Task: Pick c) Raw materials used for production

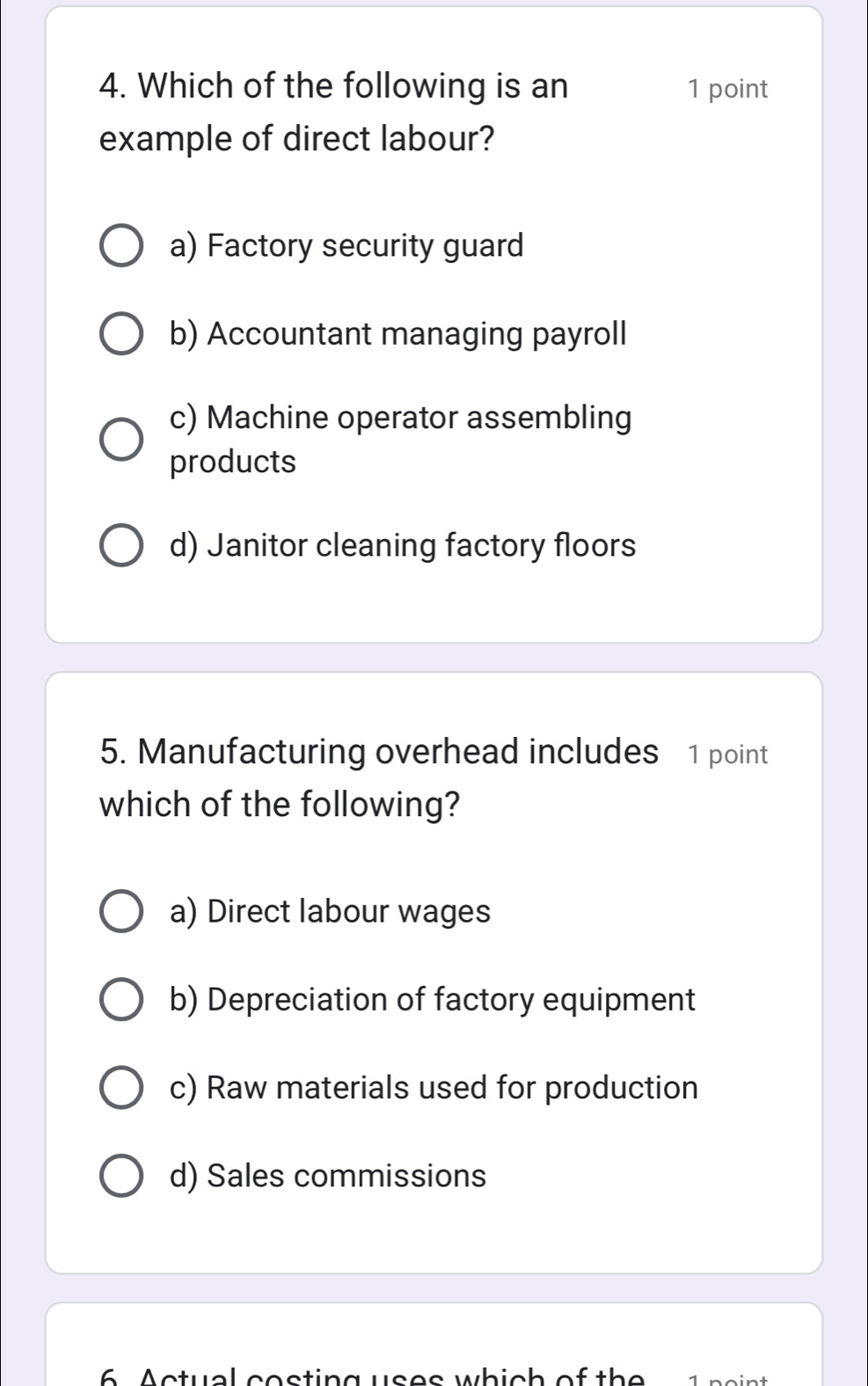Action: point(120,1088)
